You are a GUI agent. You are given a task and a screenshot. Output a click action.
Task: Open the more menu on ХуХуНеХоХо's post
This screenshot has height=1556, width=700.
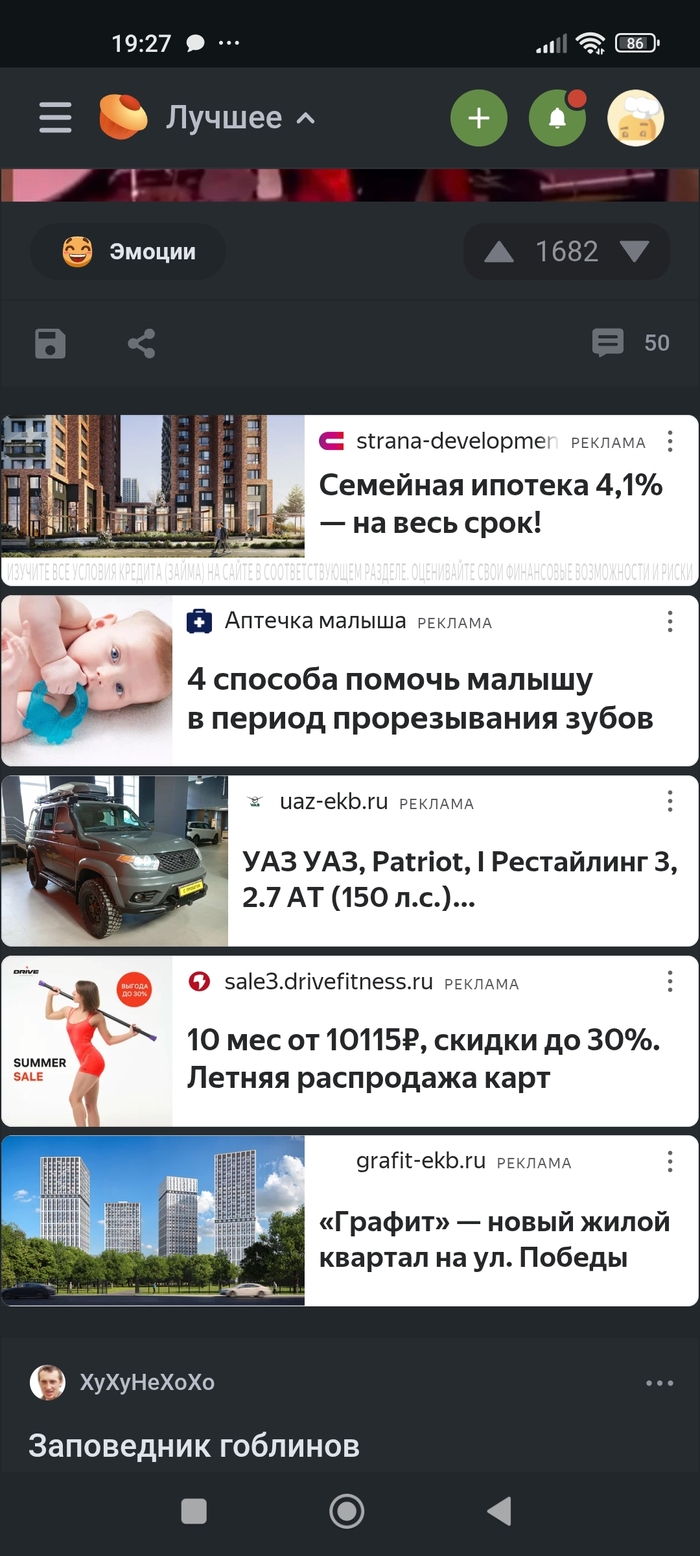point(659,1383)
